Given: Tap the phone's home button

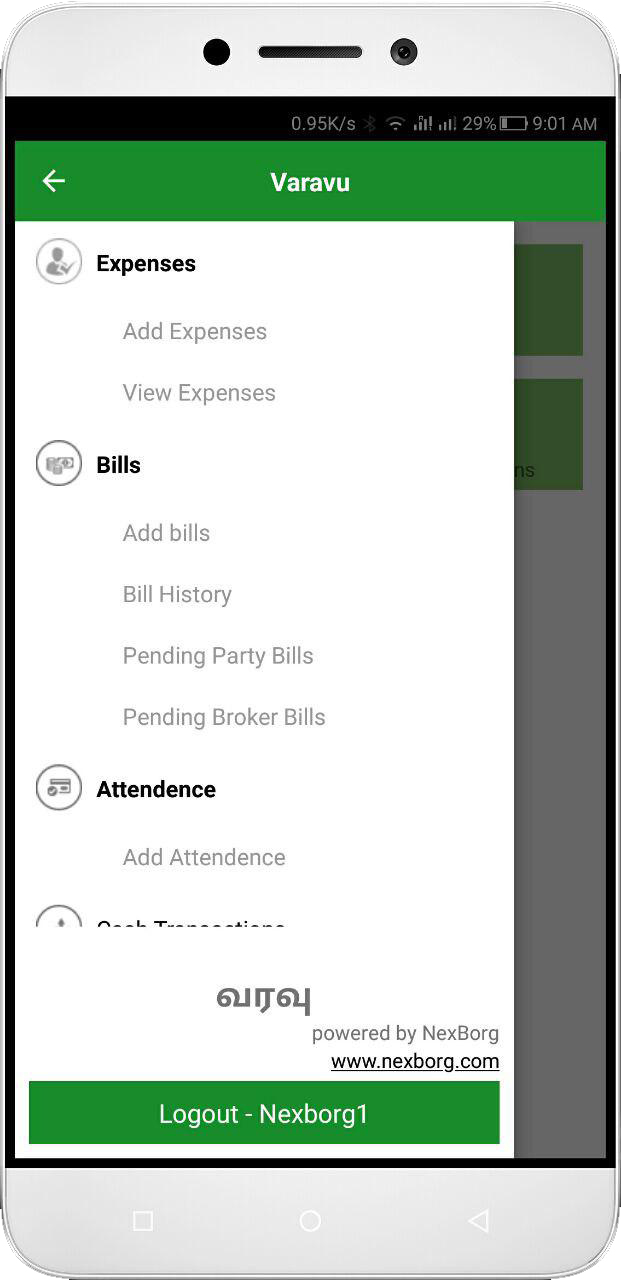Looking at the screenshot, I should 310,1220.
